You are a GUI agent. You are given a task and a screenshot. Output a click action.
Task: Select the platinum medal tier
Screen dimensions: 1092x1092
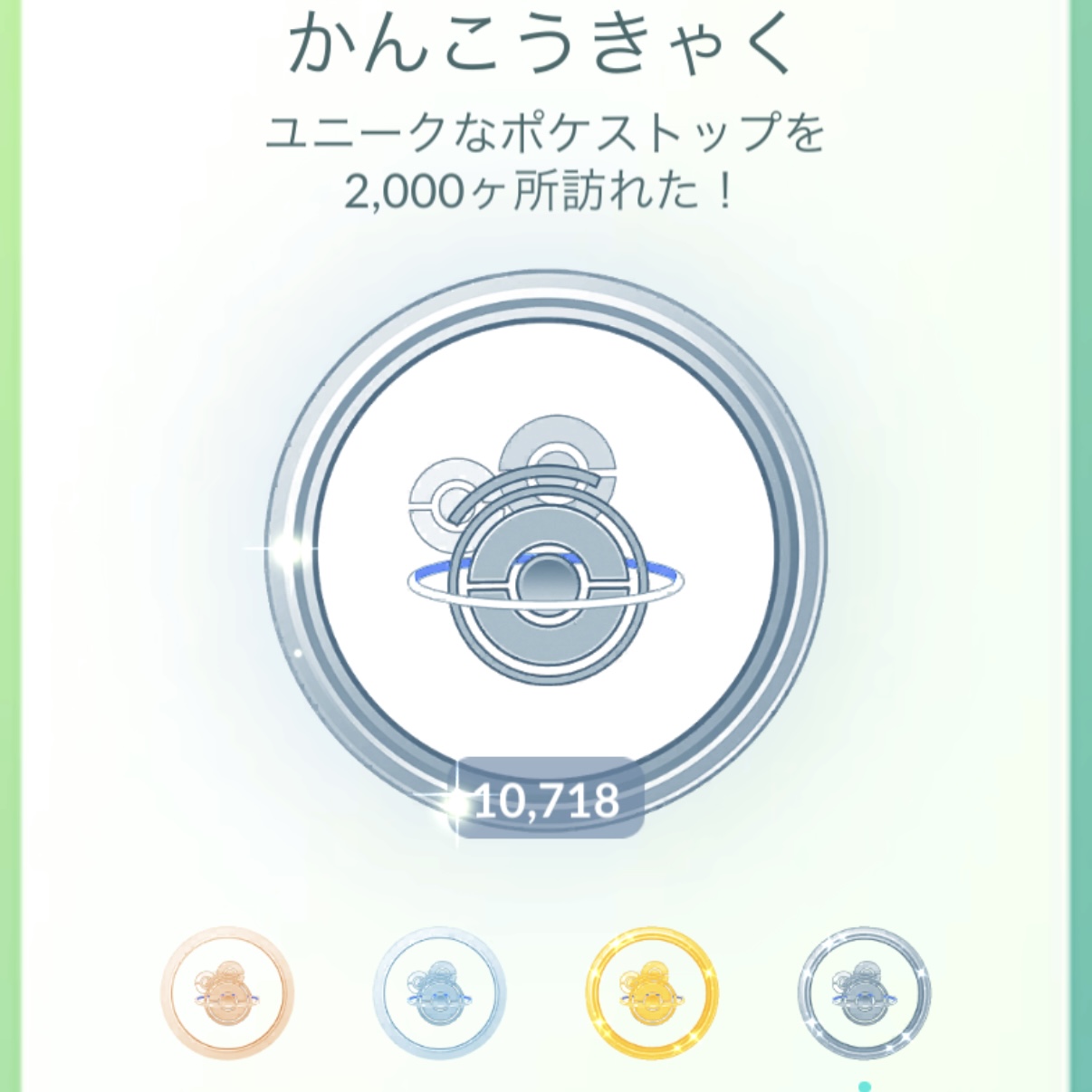[865, 992]
